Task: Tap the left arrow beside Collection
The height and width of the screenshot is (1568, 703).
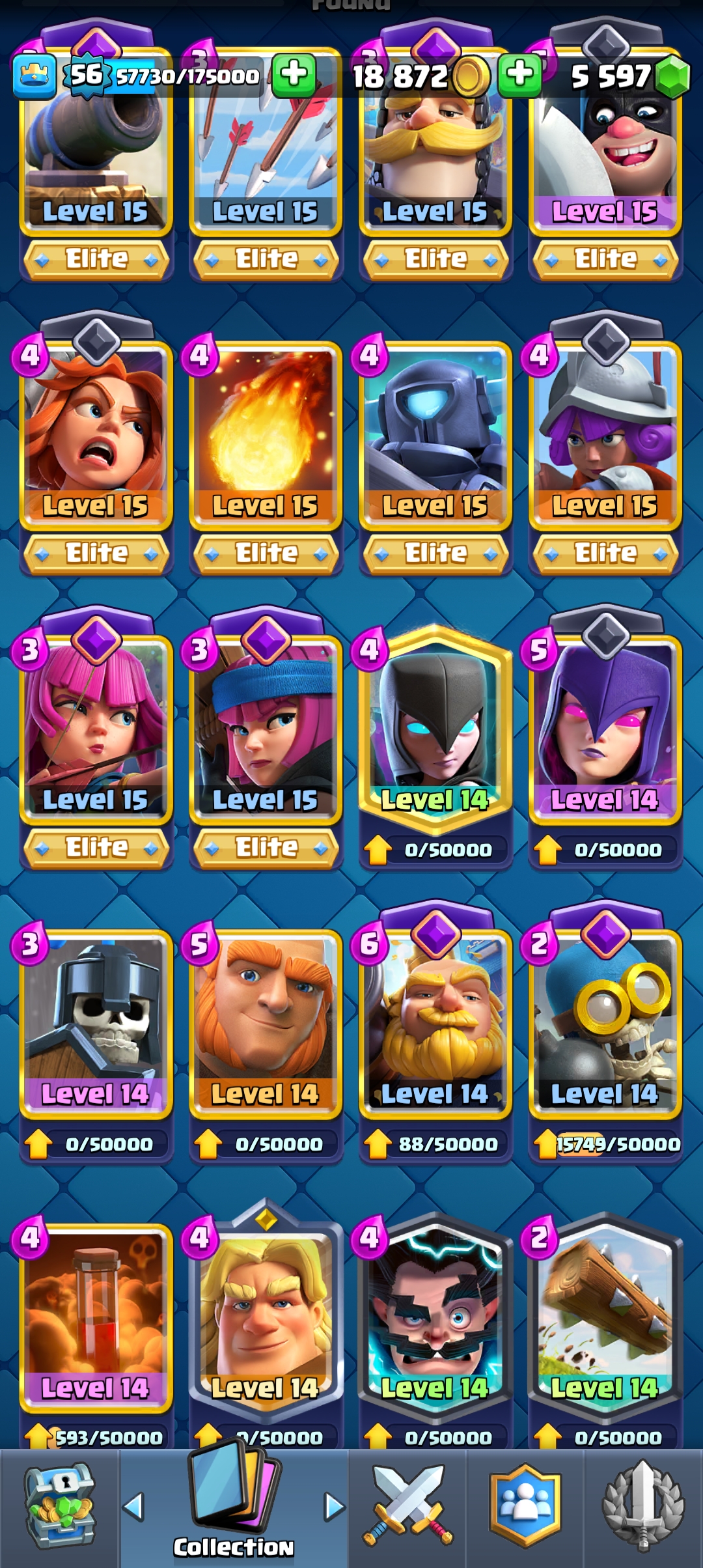Action: [x=133, y=1507]
